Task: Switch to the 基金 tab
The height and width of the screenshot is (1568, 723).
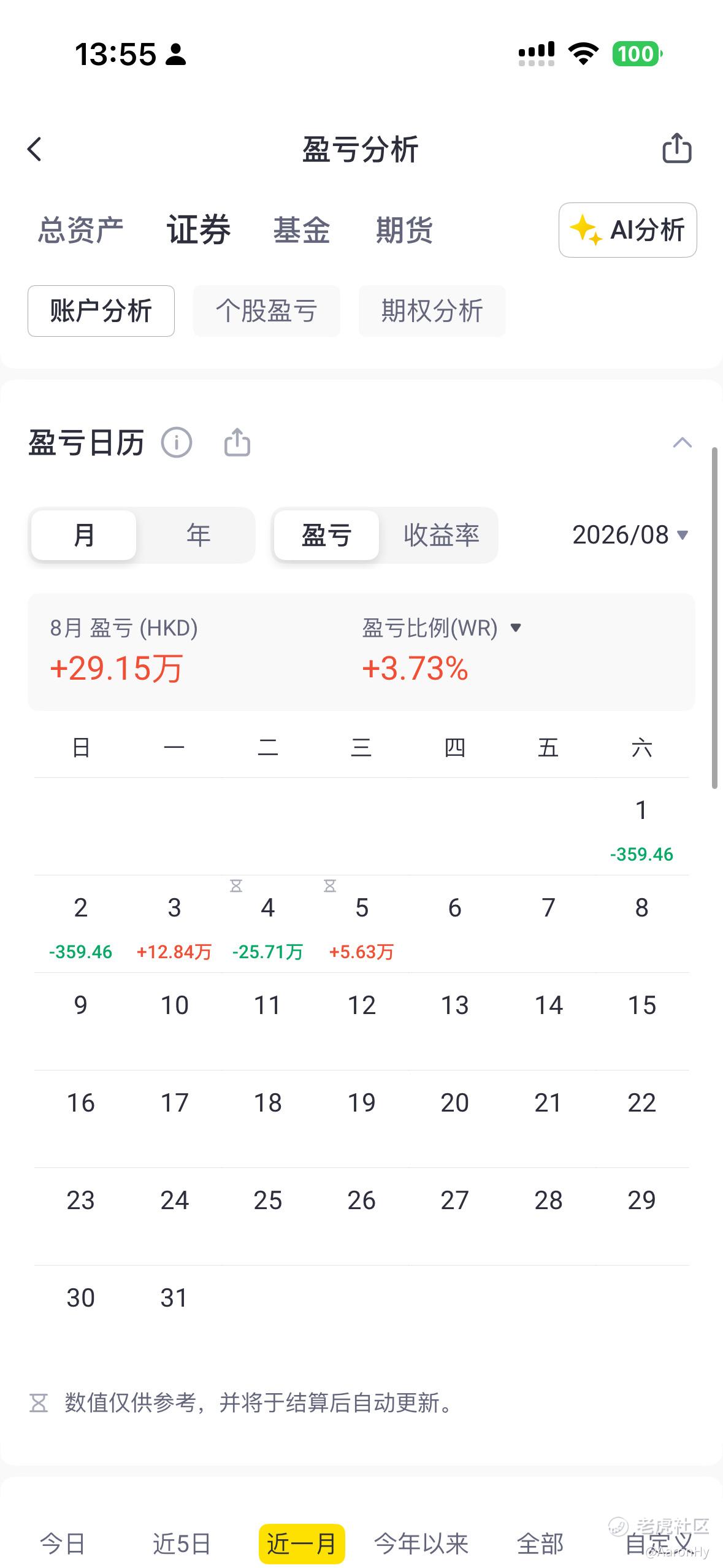Action: tap(302, 230)
